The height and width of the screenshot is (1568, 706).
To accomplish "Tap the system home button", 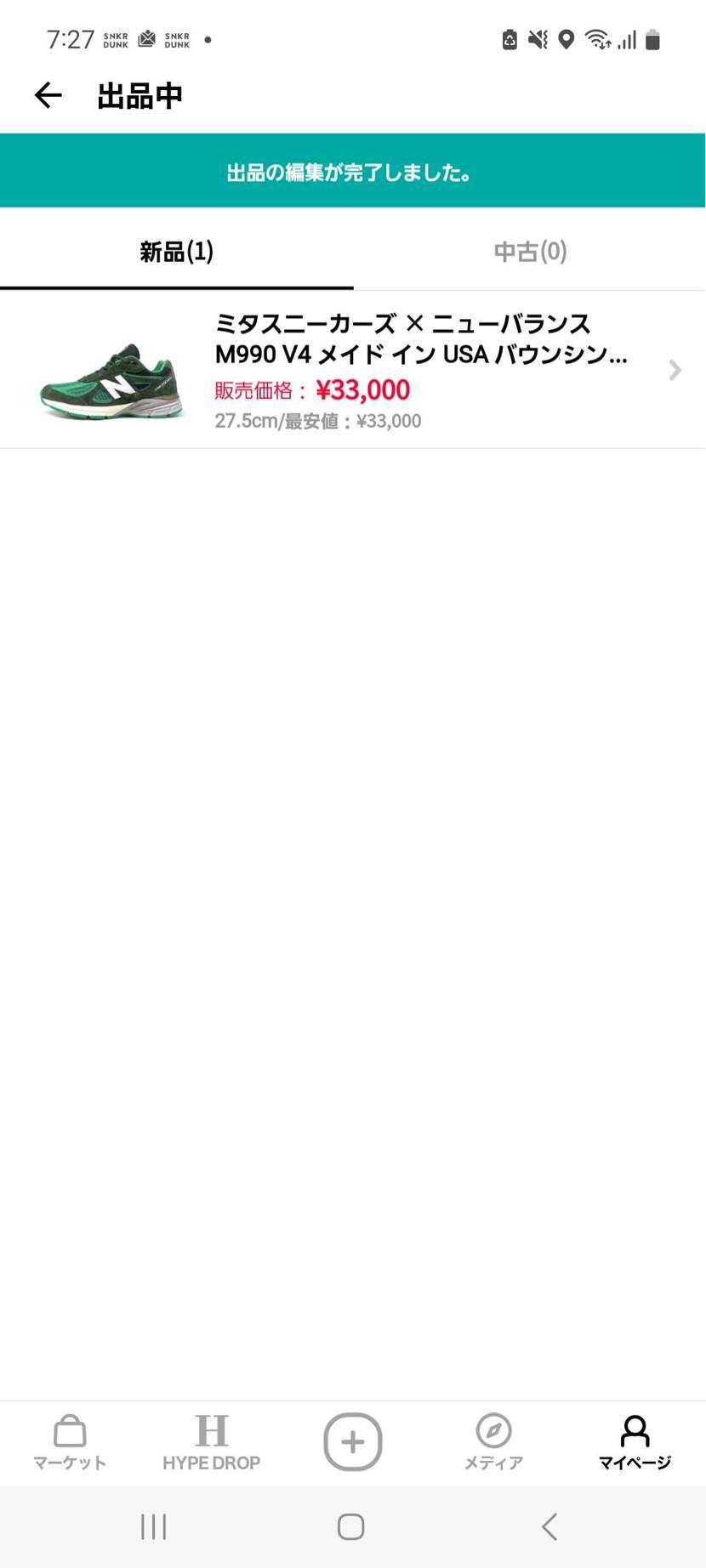I will tap(351, 1526).
